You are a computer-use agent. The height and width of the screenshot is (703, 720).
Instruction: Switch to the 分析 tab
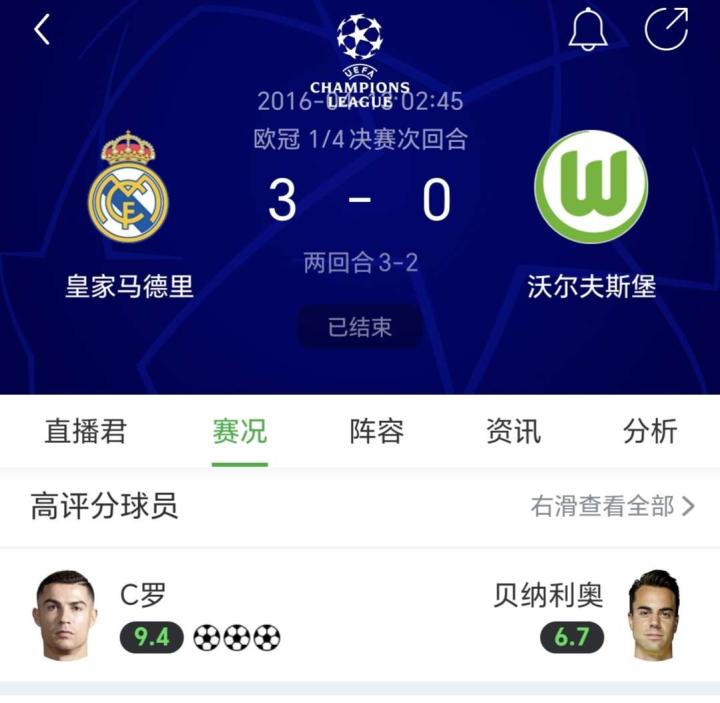(650, 431)
